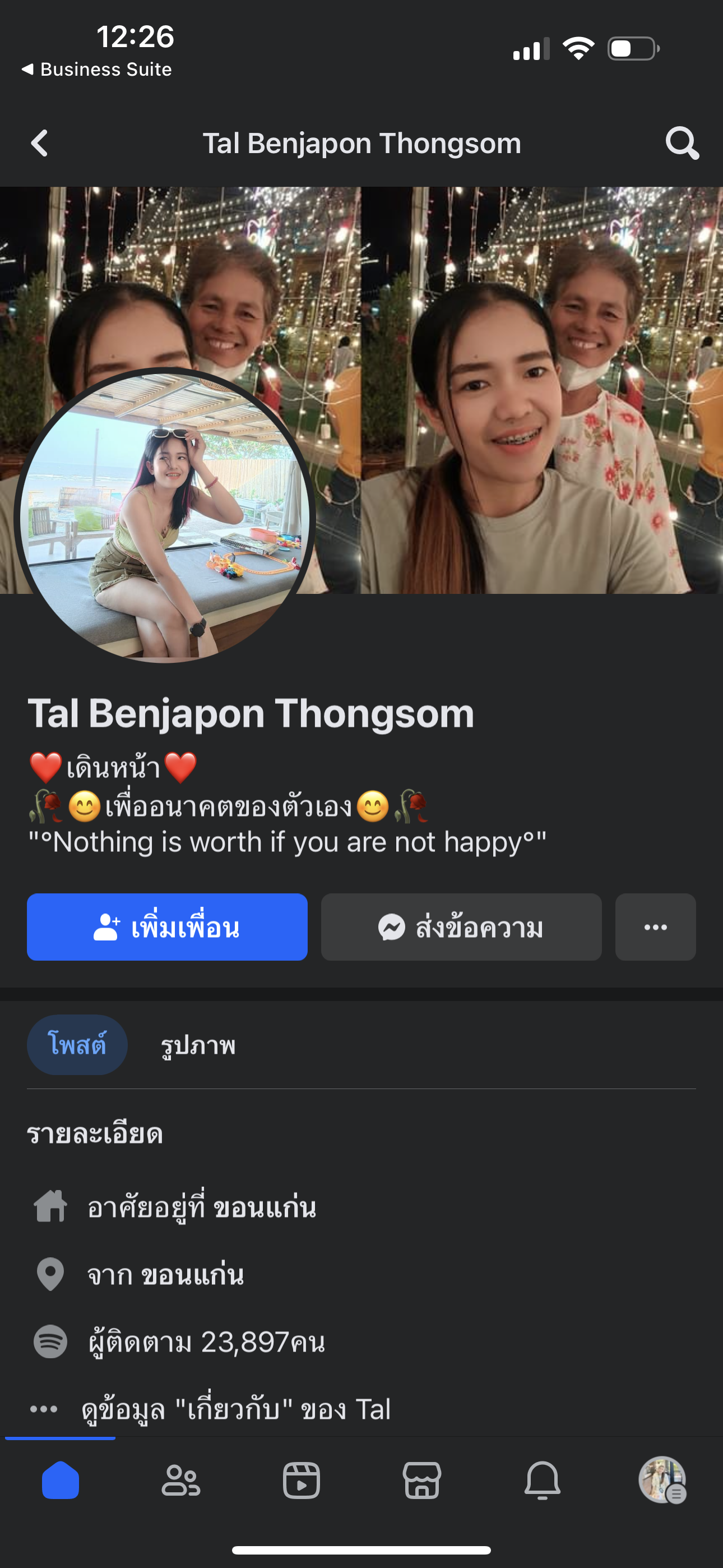Viewport: 723px width, 1568px height.
Task: Open the Video tab
Action: [x=302, y=1480]
